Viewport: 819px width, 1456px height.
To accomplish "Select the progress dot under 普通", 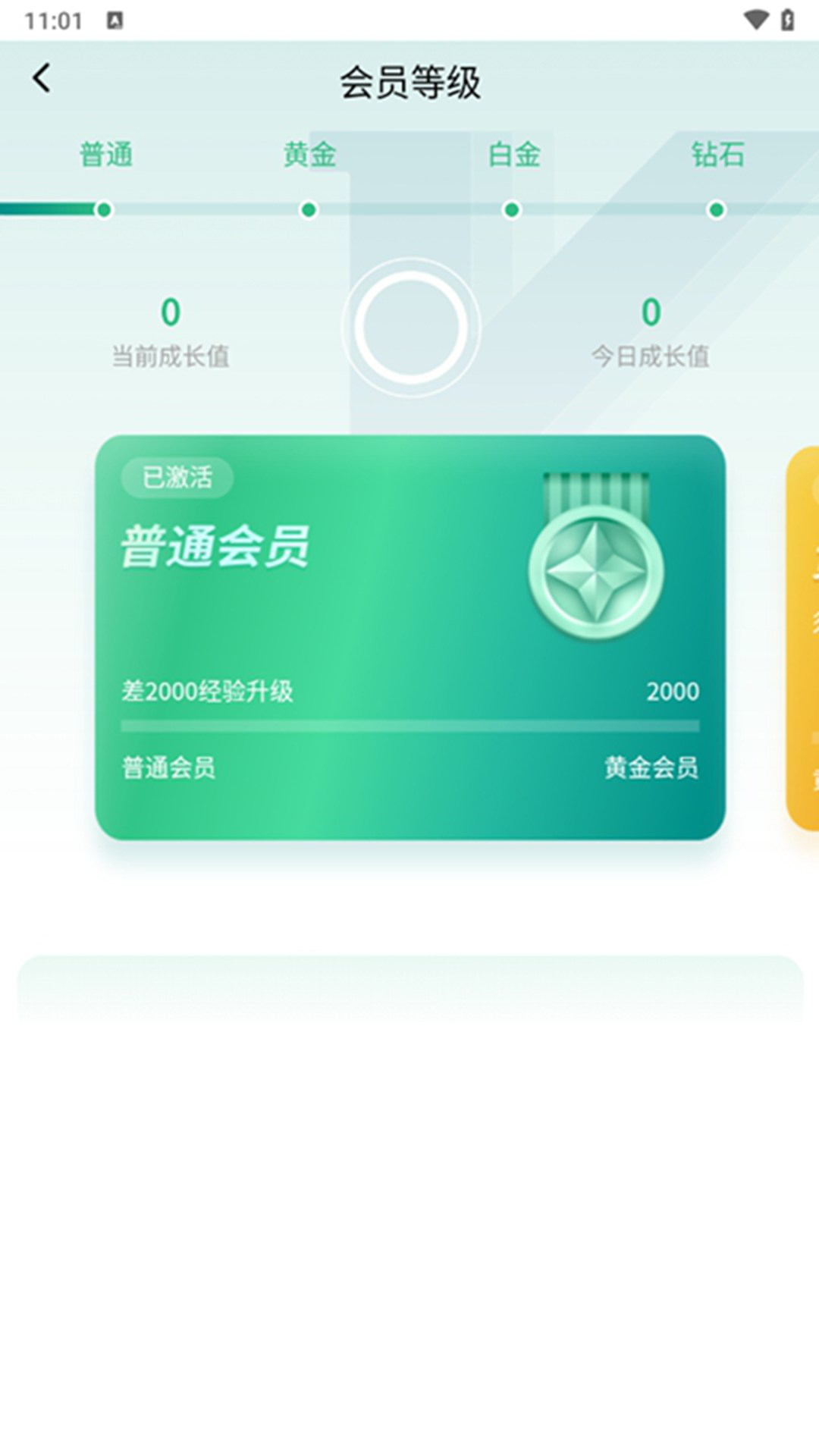I will point(105,209).
